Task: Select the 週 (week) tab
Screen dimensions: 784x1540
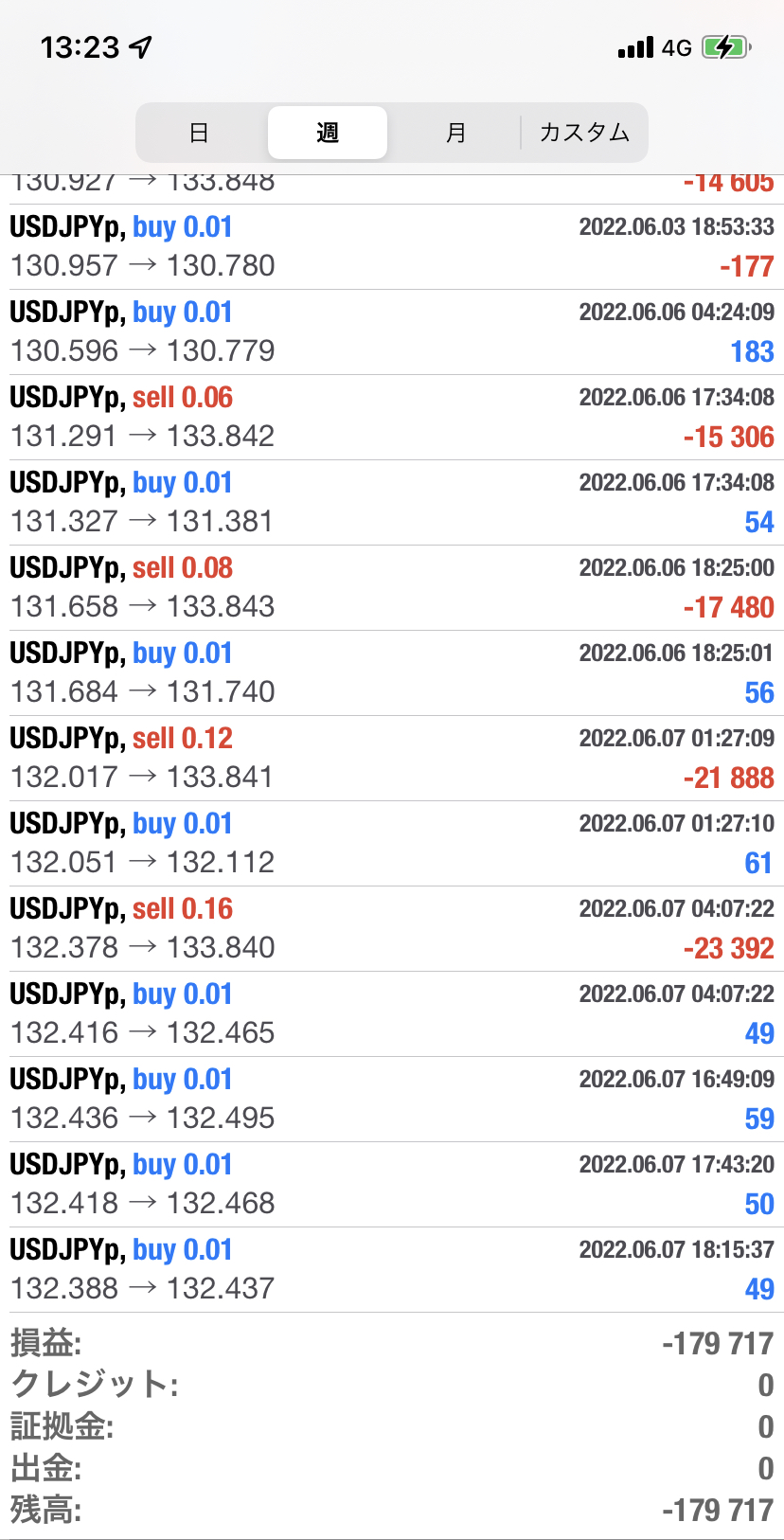Action: pyautogui.click(x=328, y=133)
